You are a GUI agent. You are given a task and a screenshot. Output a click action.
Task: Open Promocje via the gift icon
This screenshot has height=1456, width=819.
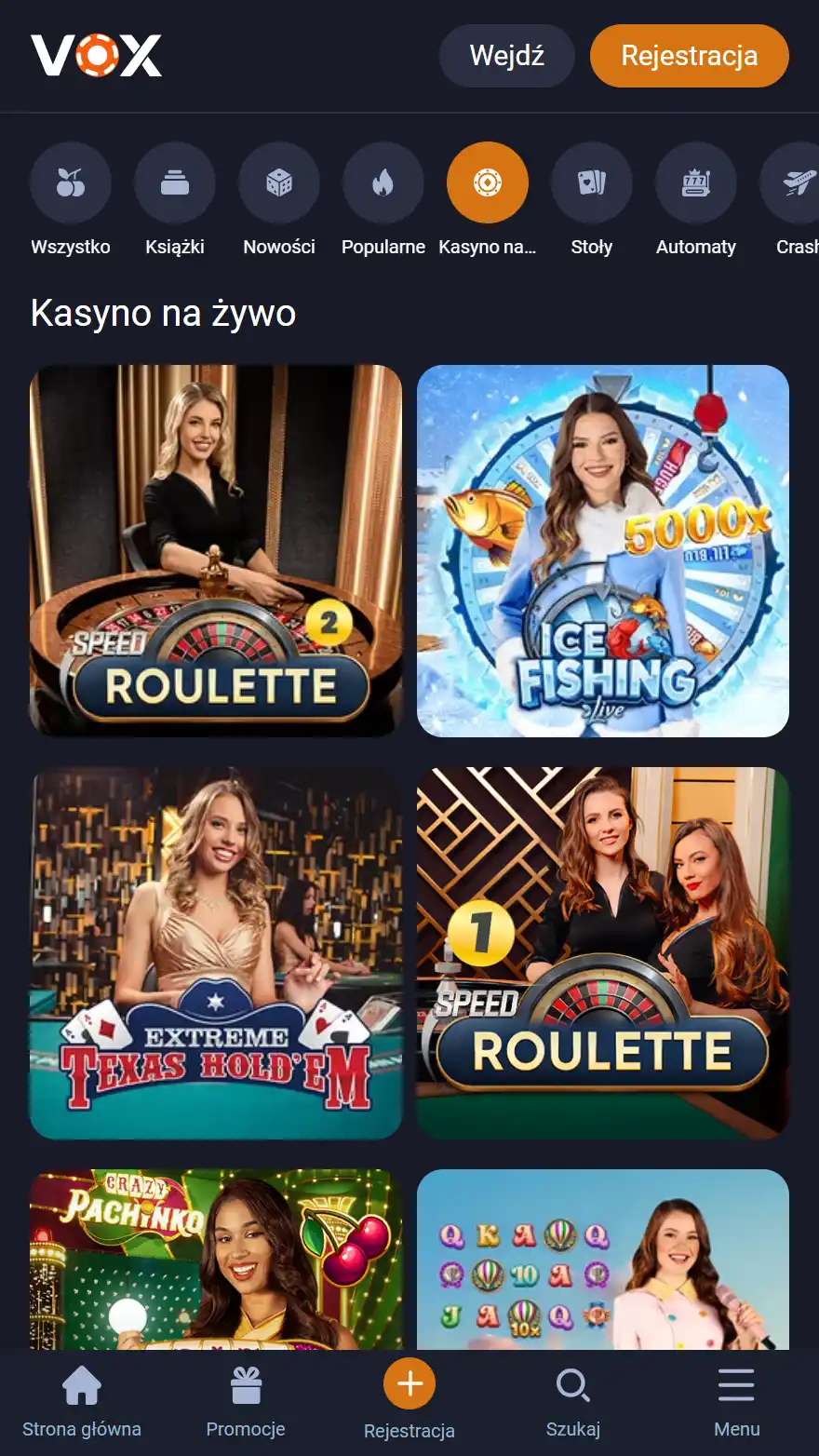[246, 1385]
